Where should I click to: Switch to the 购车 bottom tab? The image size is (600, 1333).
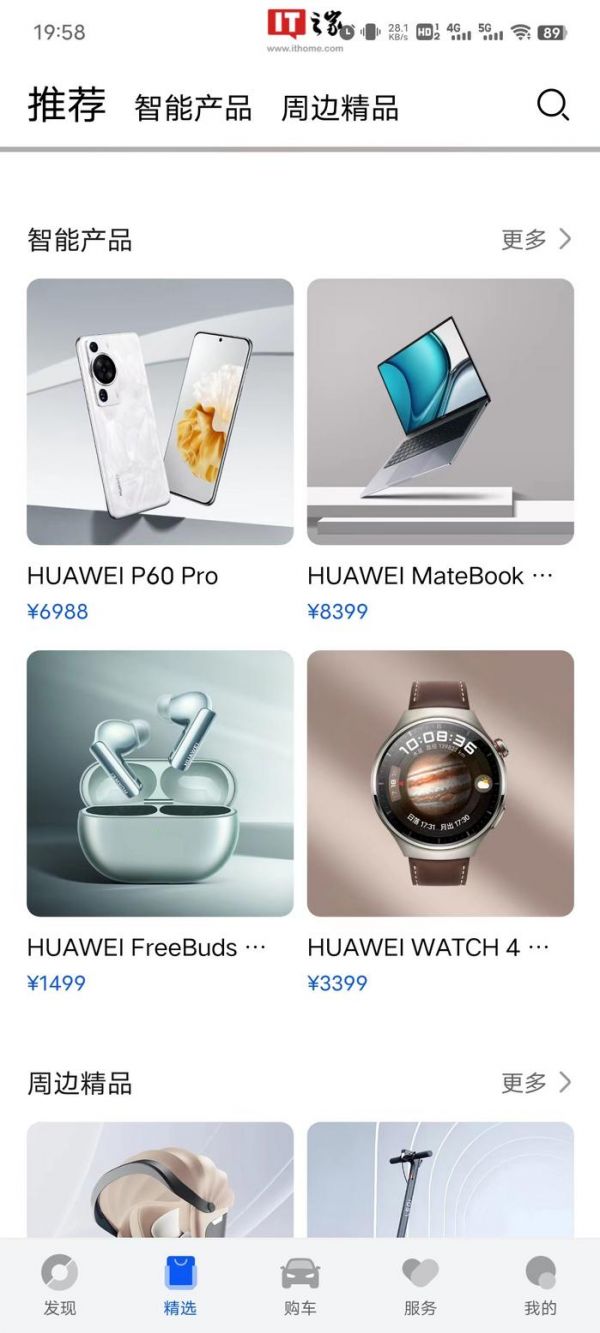(300, 1285)
